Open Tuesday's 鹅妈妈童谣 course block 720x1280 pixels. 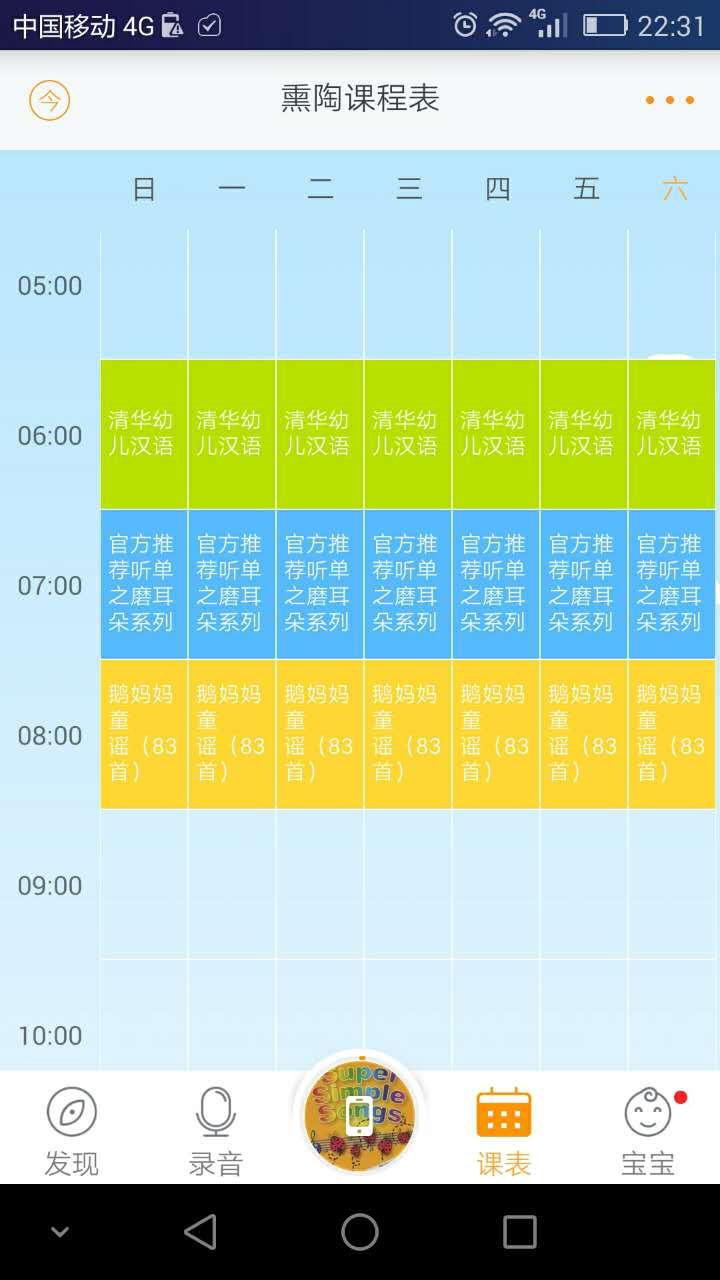(x=320, y=734)
